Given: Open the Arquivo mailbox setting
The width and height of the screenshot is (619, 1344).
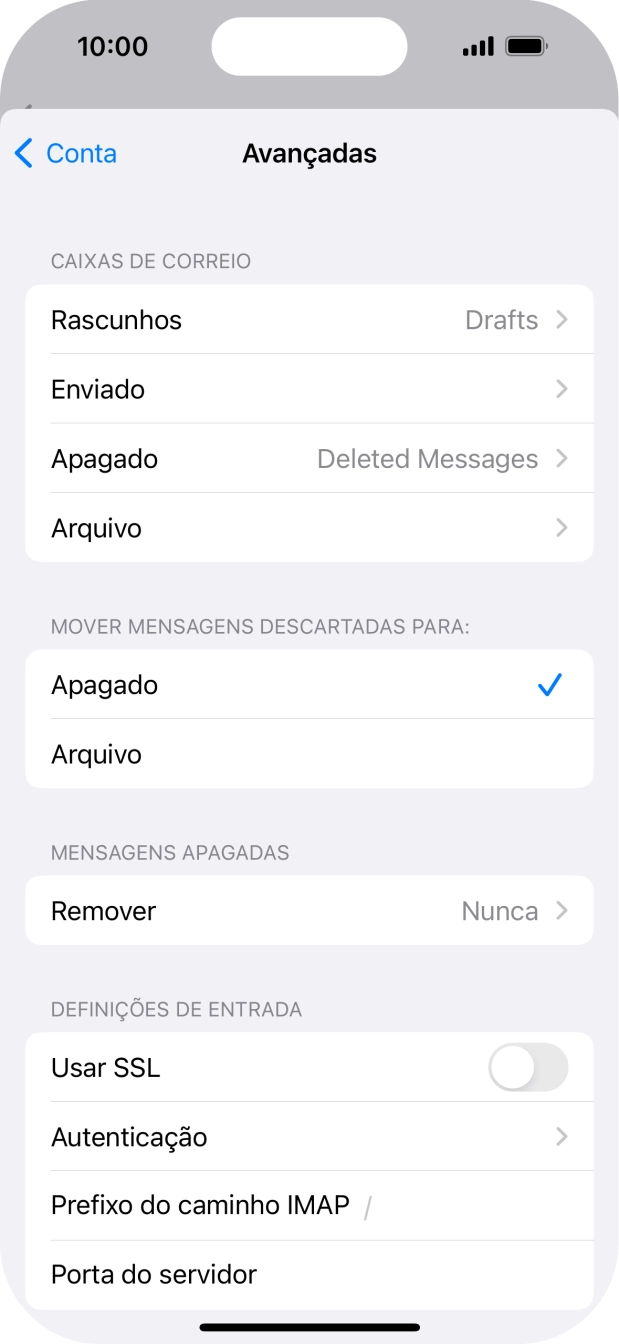Looking at the screenshot, I should point(309,528).
